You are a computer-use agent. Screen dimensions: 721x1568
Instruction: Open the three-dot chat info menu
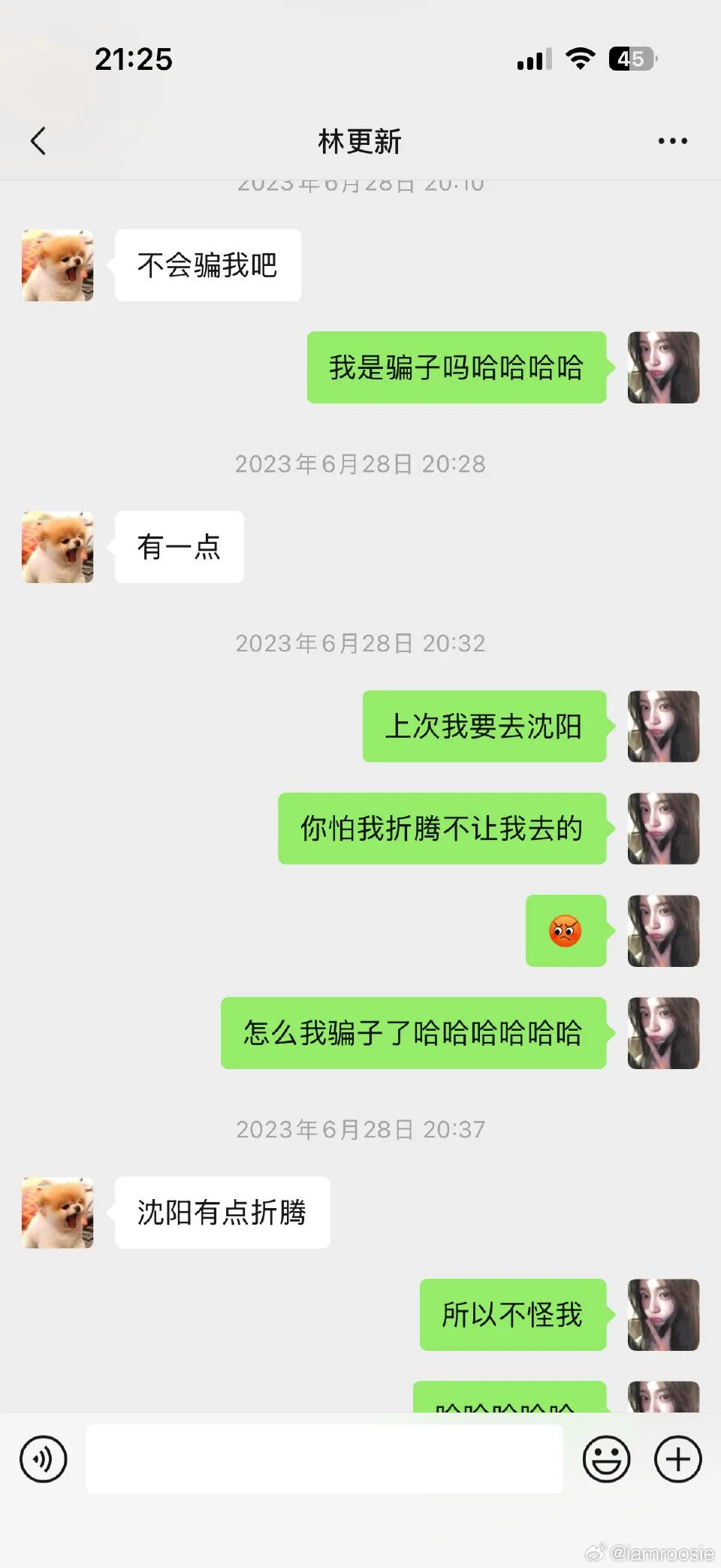pos(672,140)
